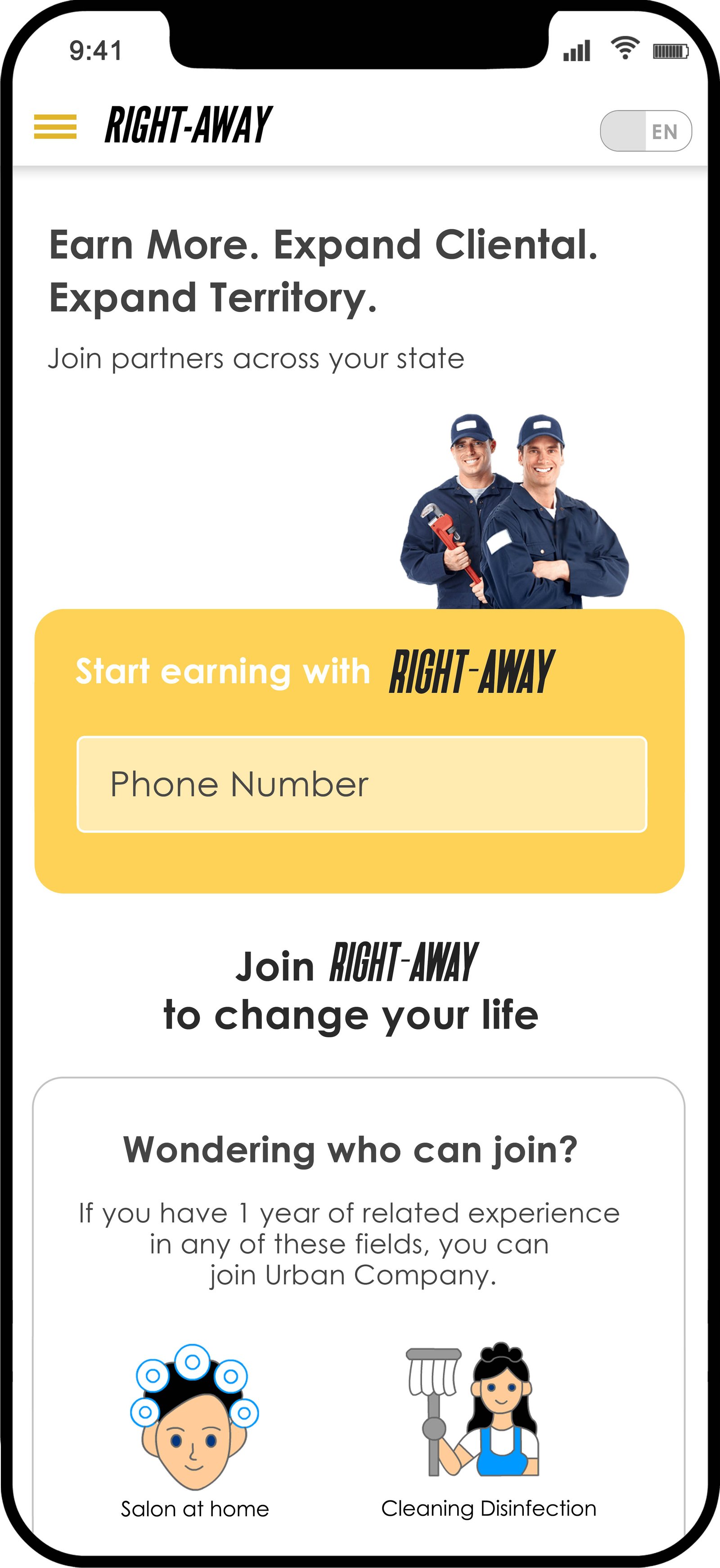The width and height of the screenshot is (720, 1568).
Task: Select the Salon at home category
Action: pyautogui.click(x=194, y=1429)
